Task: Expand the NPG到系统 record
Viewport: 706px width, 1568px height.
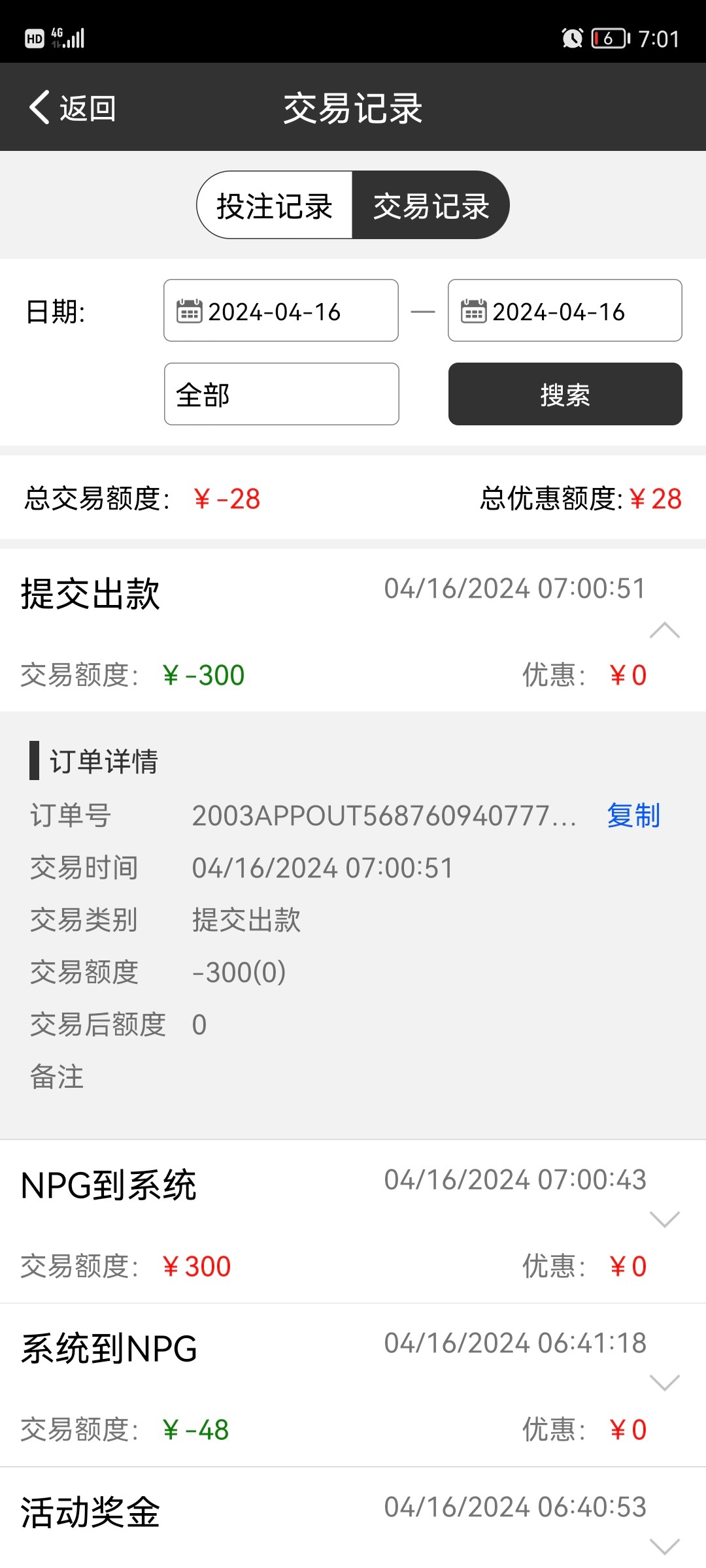Action: click(x=664, y=1219)
